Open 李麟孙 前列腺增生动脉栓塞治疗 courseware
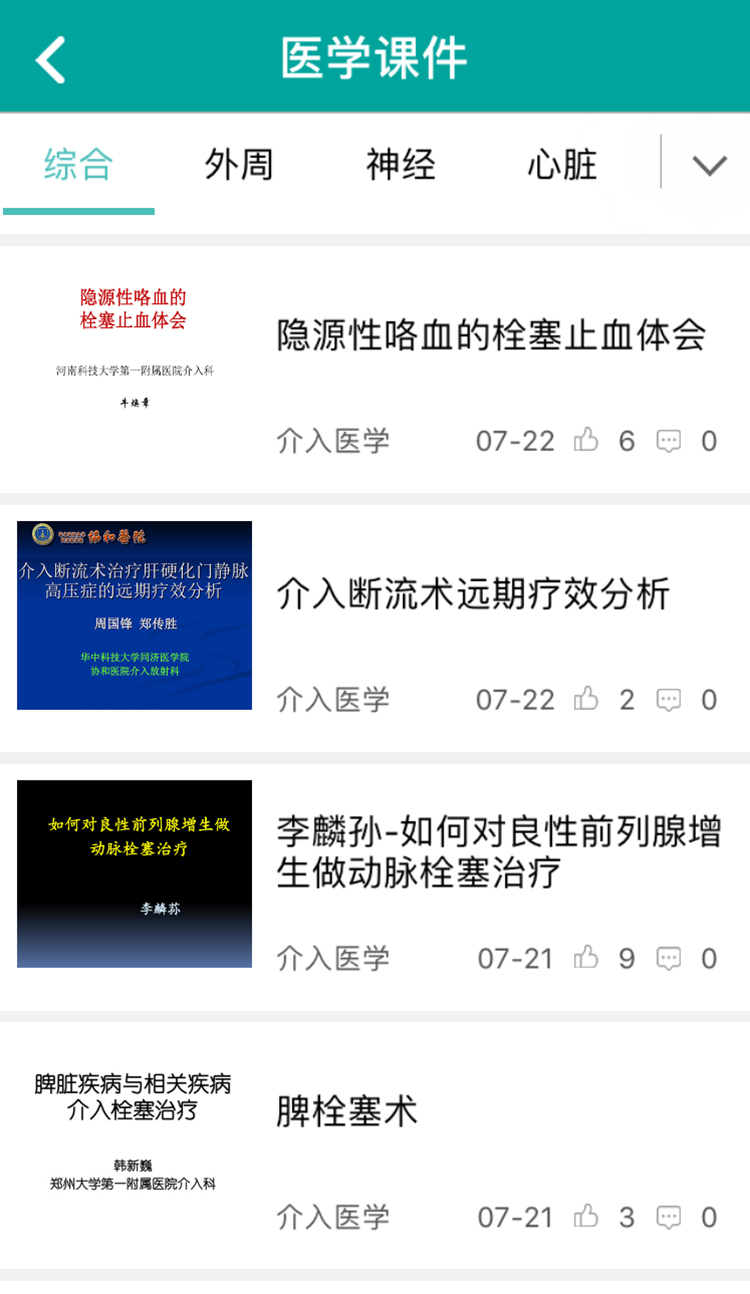Screen dimensions: 750x1294 (x=498, y=853)
